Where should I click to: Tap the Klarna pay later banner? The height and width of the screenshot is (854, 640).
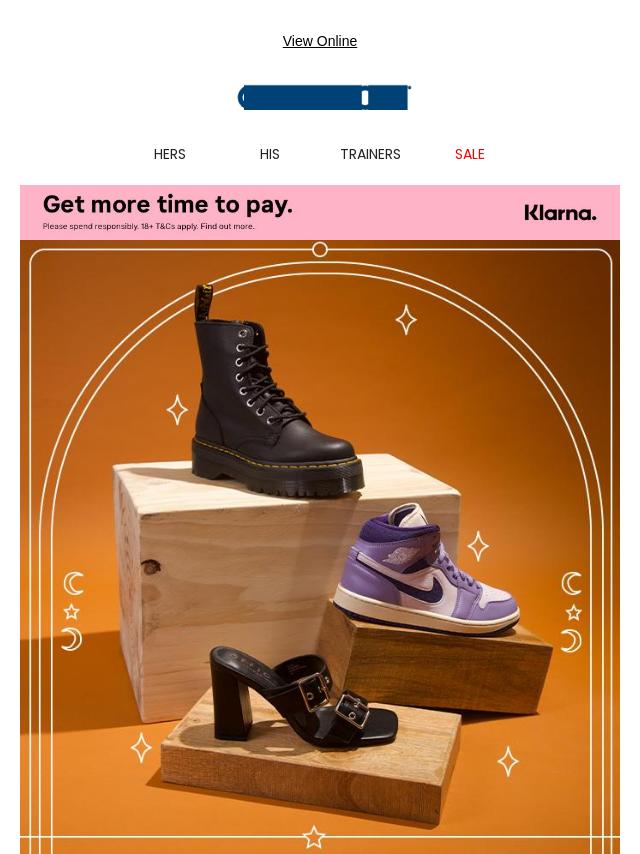click(x=320, y=212)
